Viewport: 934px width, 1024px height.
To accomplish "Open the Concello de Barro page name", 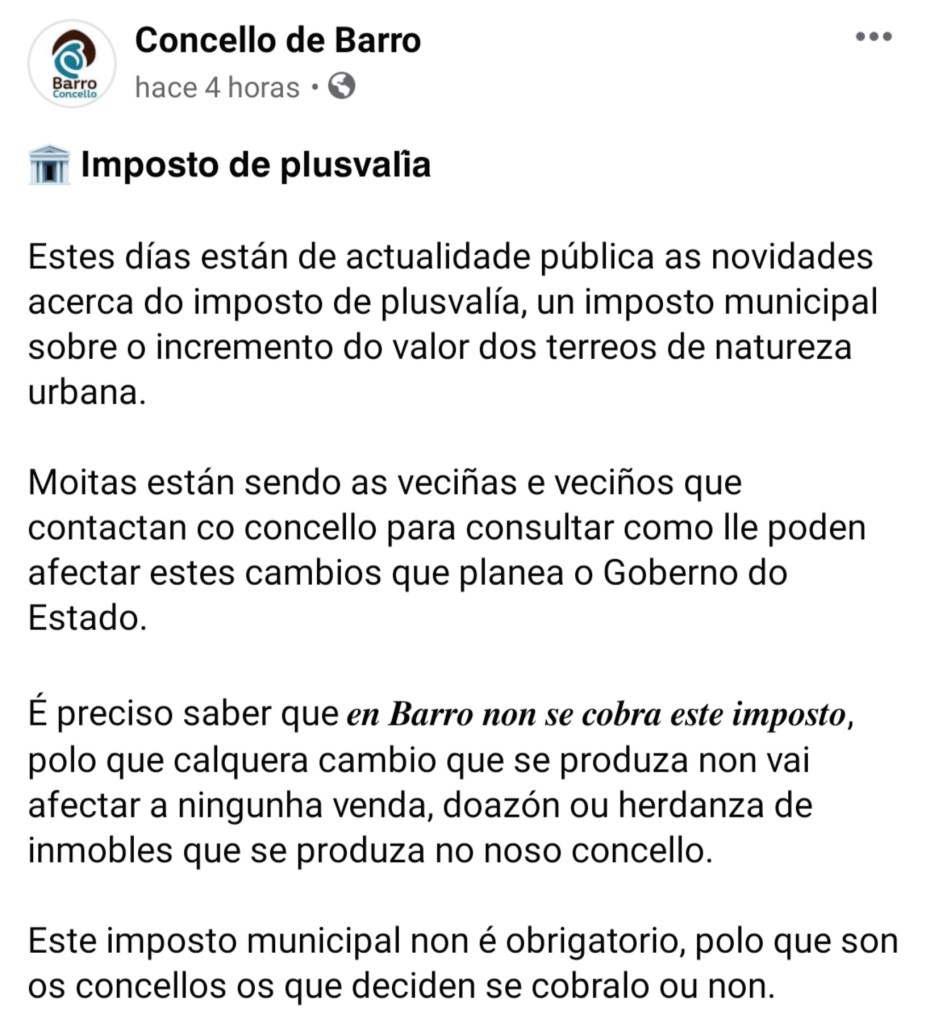I will (x=277, y=41).
